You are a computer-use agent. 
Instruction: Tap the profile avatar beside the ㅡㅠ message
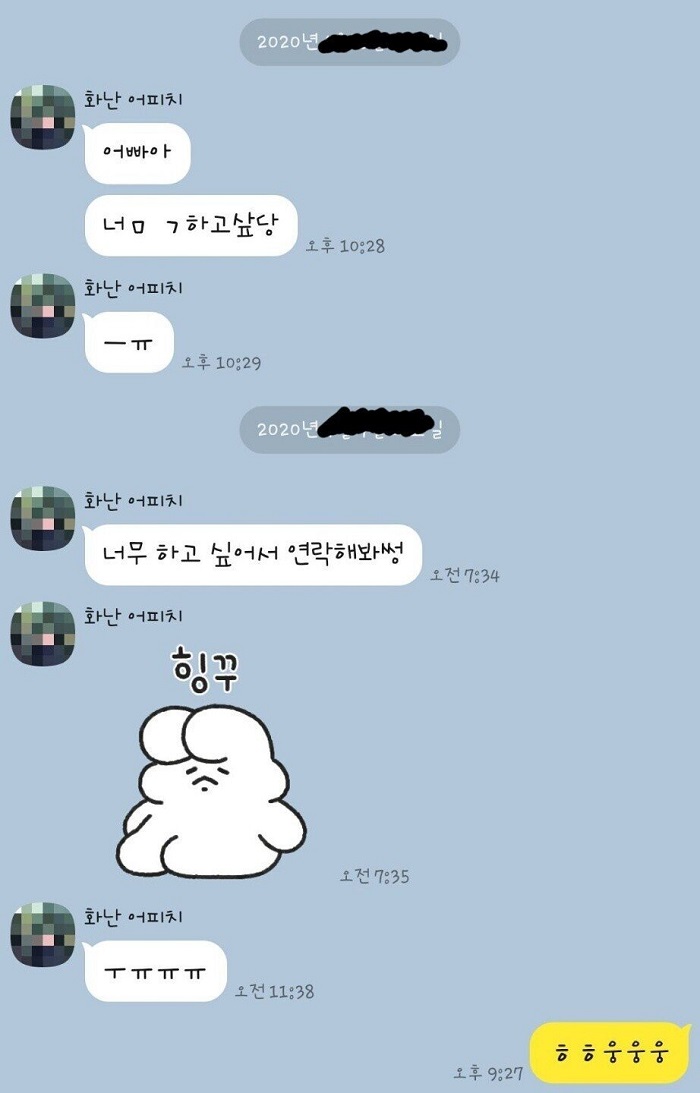tap(43, 306)
